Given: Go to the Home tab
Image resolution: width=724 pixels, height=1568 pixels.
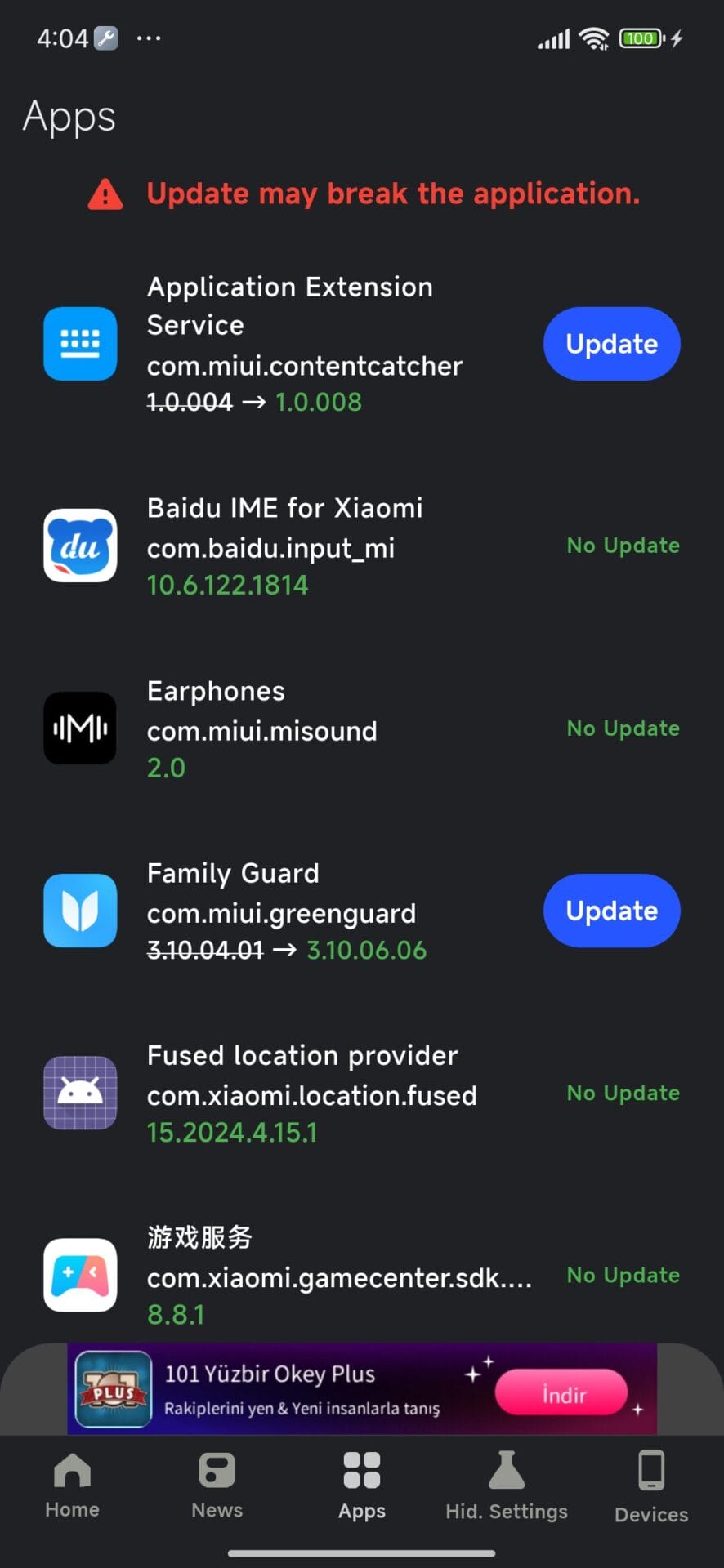Looking at the screenshot, I should [x=72, y=1486].
